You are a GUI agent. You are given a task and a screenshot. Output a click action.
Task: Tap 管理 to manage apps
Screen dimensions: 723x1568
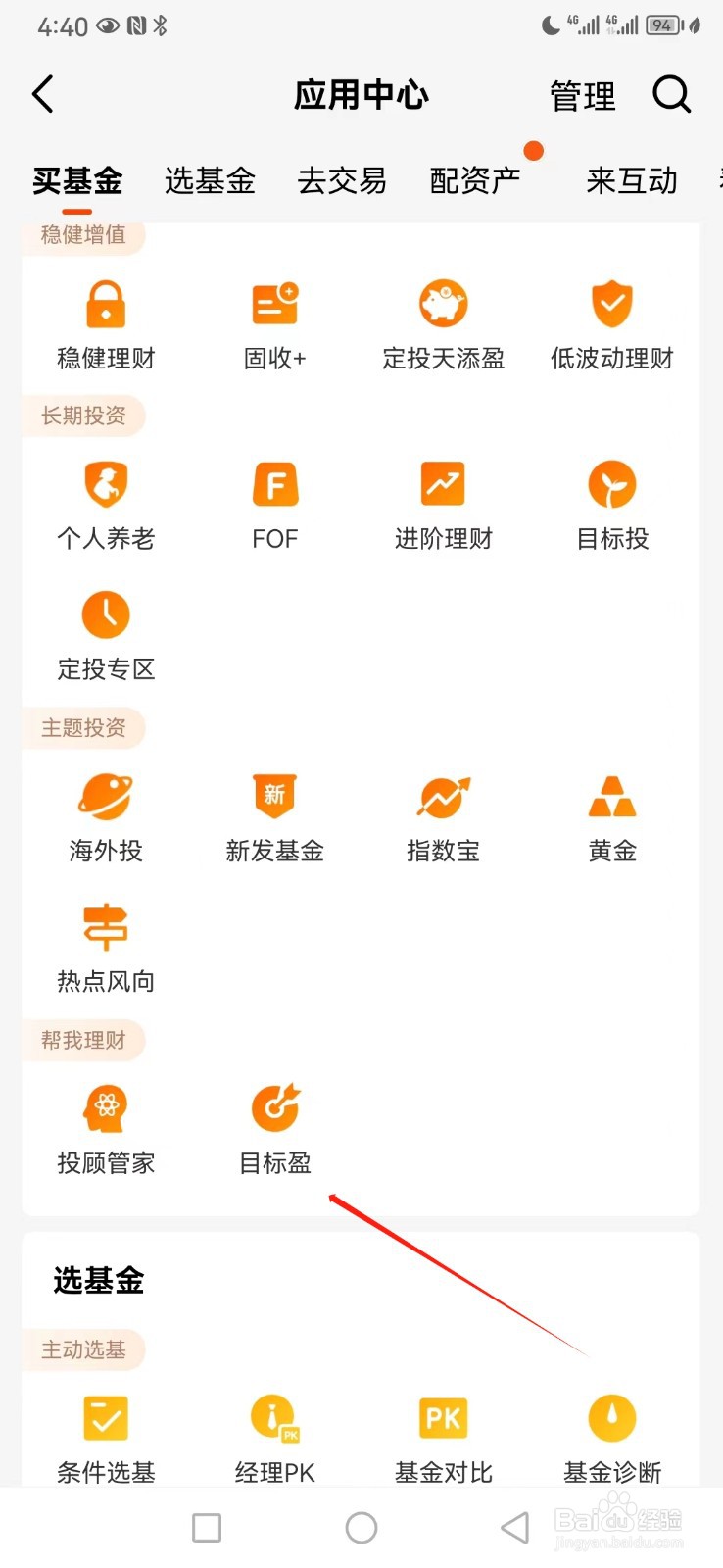(x=583, y=96)
